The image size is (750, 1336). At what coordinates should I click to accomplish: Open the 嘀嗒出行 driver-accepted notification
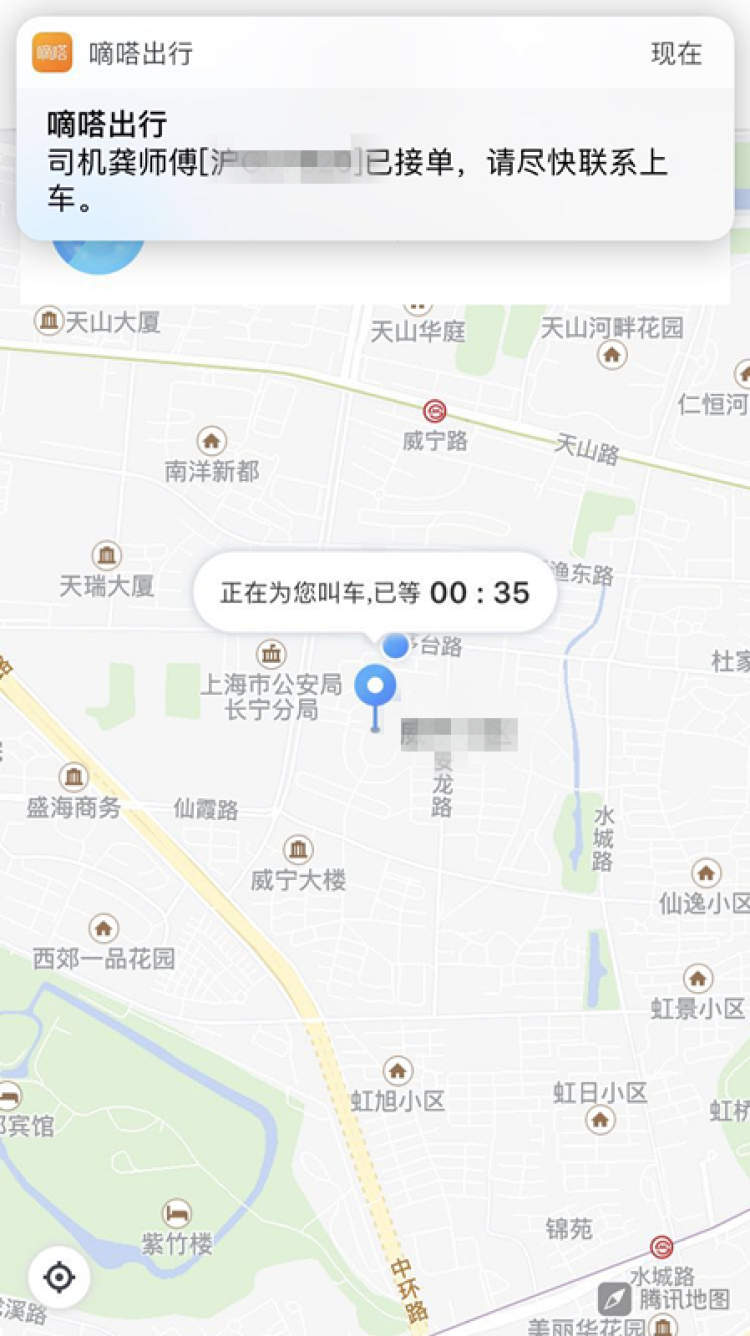375,160
